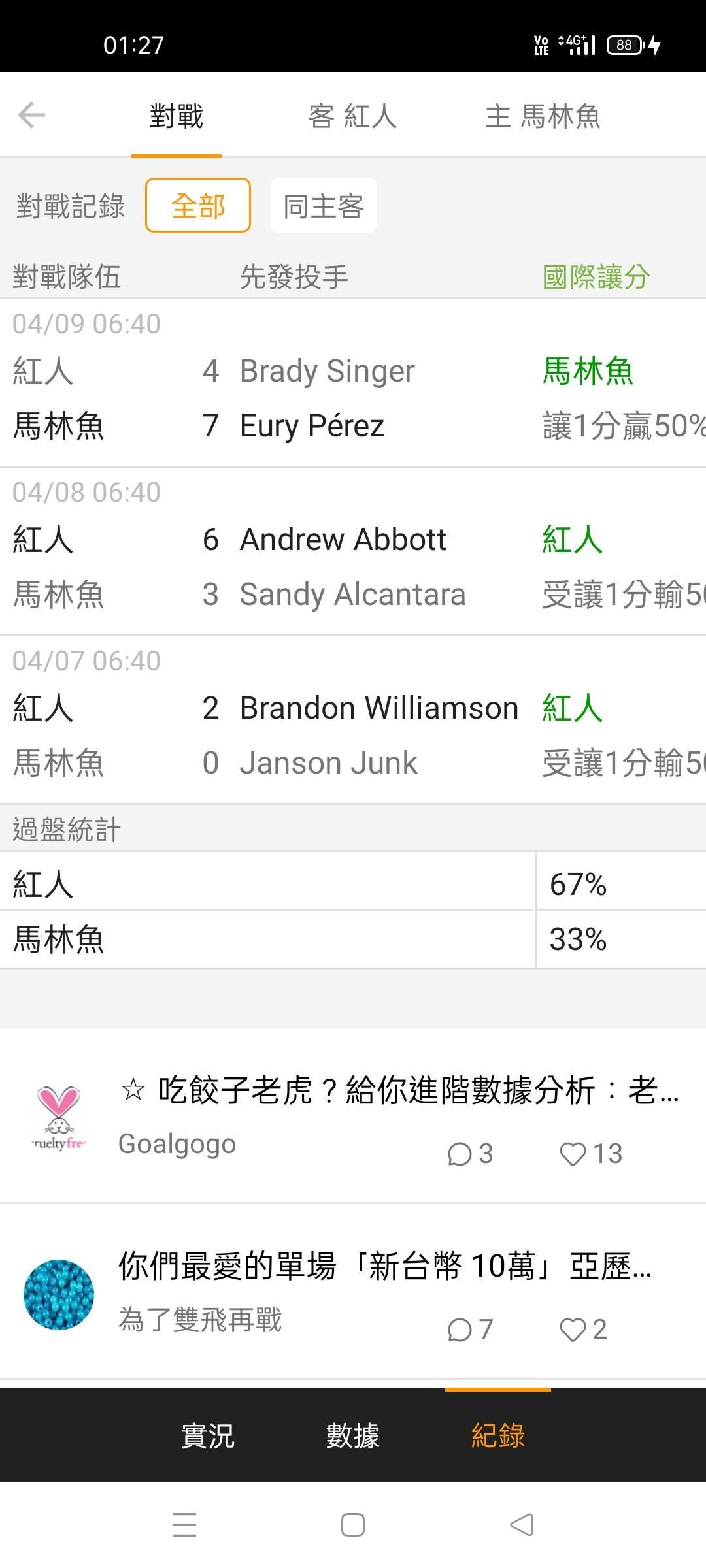Image resolution: width=706 pixels, height=1568 pixels.
Task: Select the 全部 filter chip
Action: click(x=198, y=205)
